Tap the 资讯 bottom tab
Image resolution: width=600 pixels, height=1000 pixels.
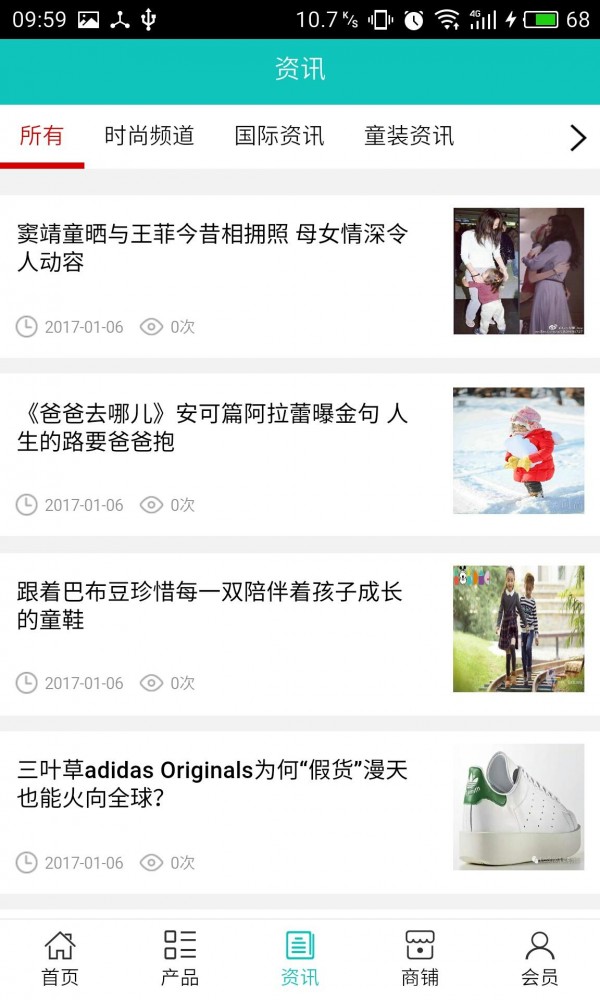coord(300,958)
